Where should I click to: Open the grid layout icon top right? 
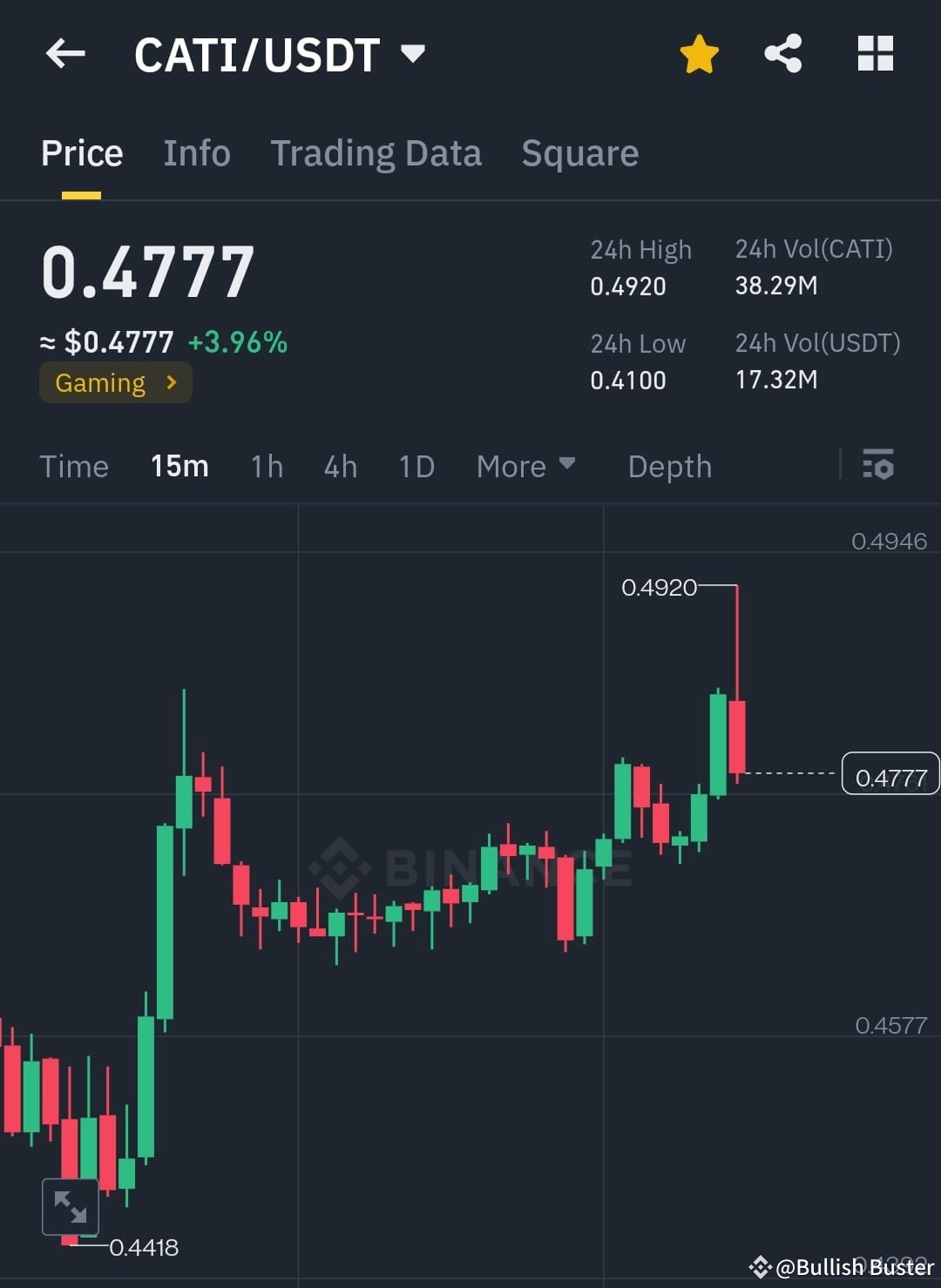pos(874,53)
